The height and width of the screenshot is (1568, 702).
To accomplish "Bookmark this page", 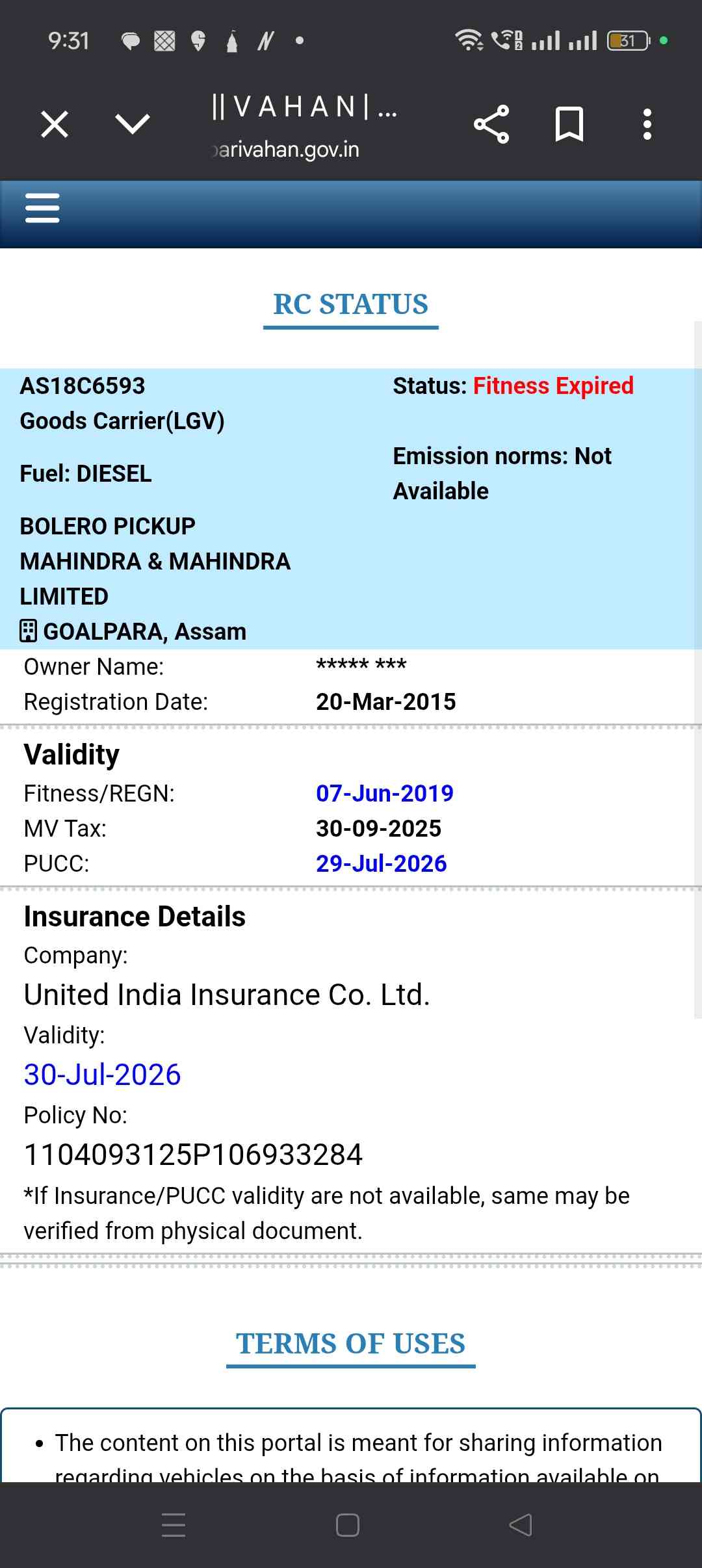I will point(569,124).
